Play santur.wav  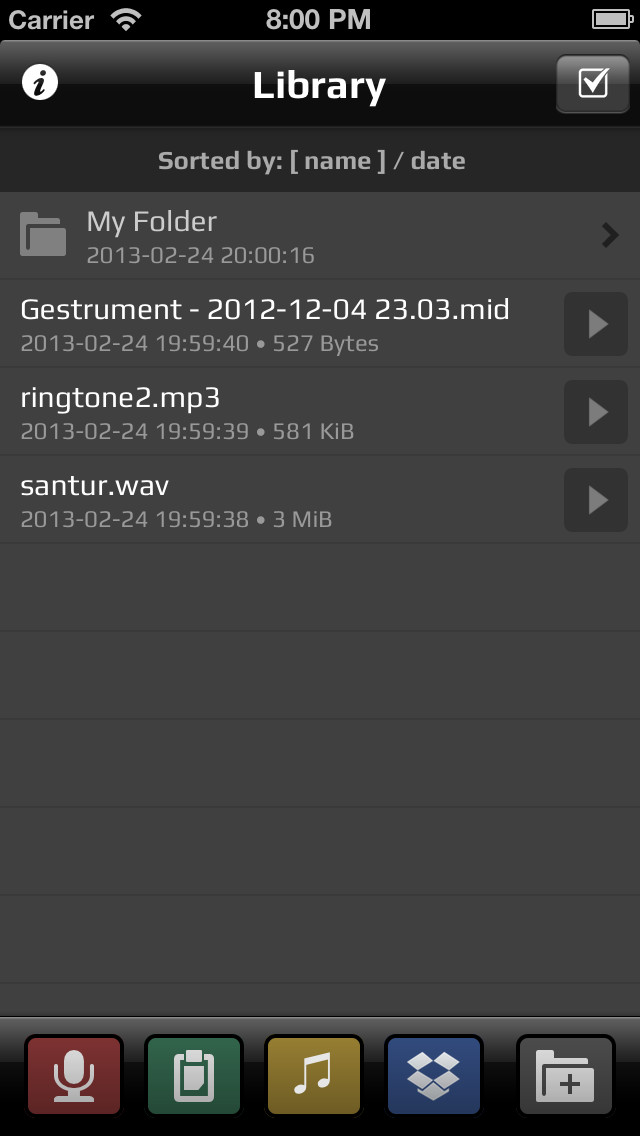click(x=596, y=500)
